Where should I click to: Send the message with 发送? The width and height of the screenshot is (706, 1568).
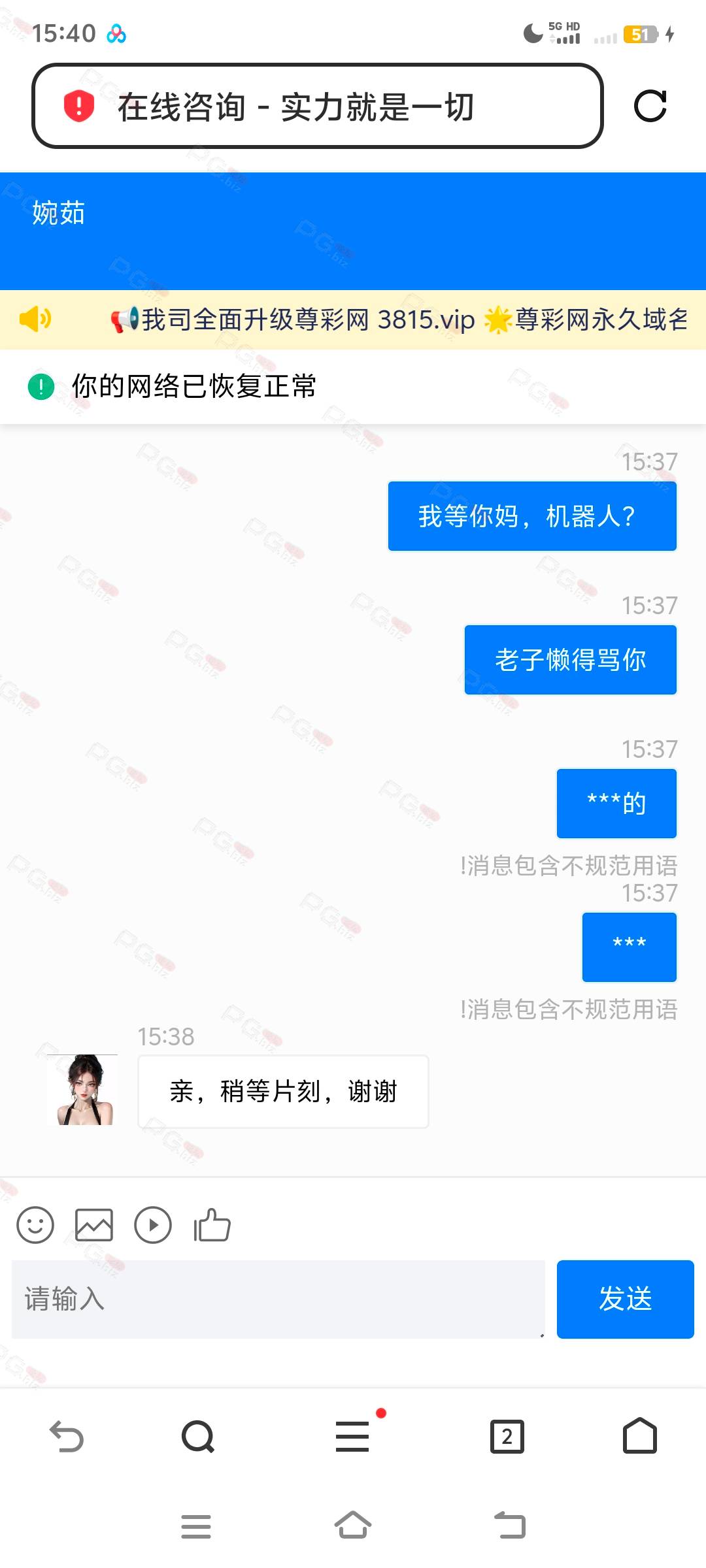click(626, 1299)
